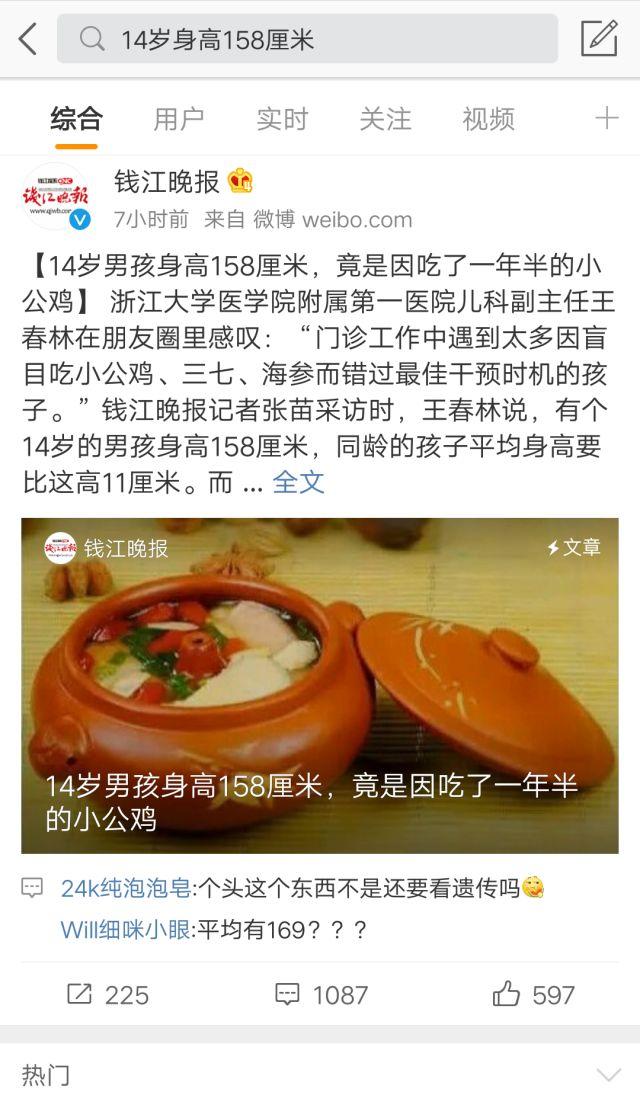Tap the search field showing 14岁身高158厘米
Screen dimensions: 640x1095
[x=308, y=39]
